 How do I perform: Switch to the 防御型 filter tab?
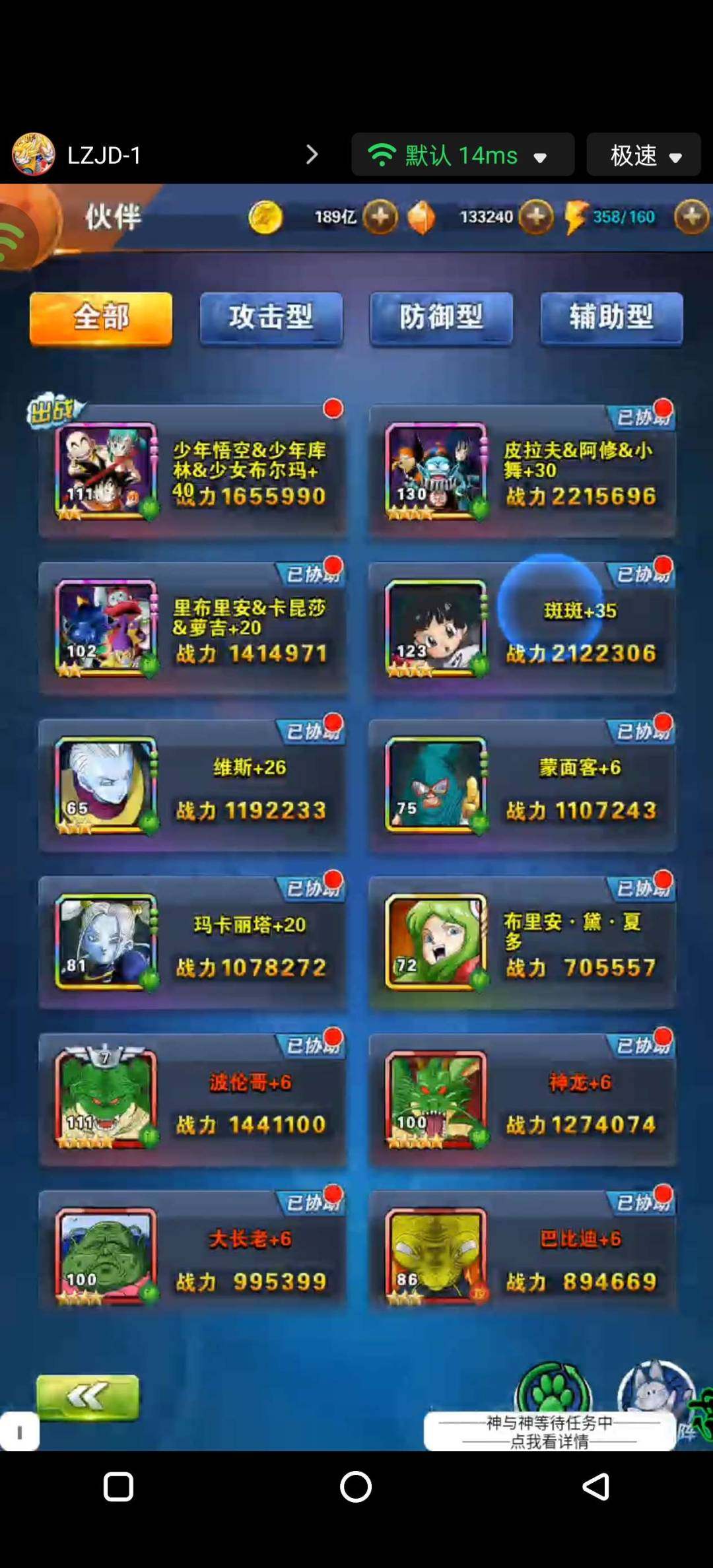pyautogui.click(x=441, y=318)
